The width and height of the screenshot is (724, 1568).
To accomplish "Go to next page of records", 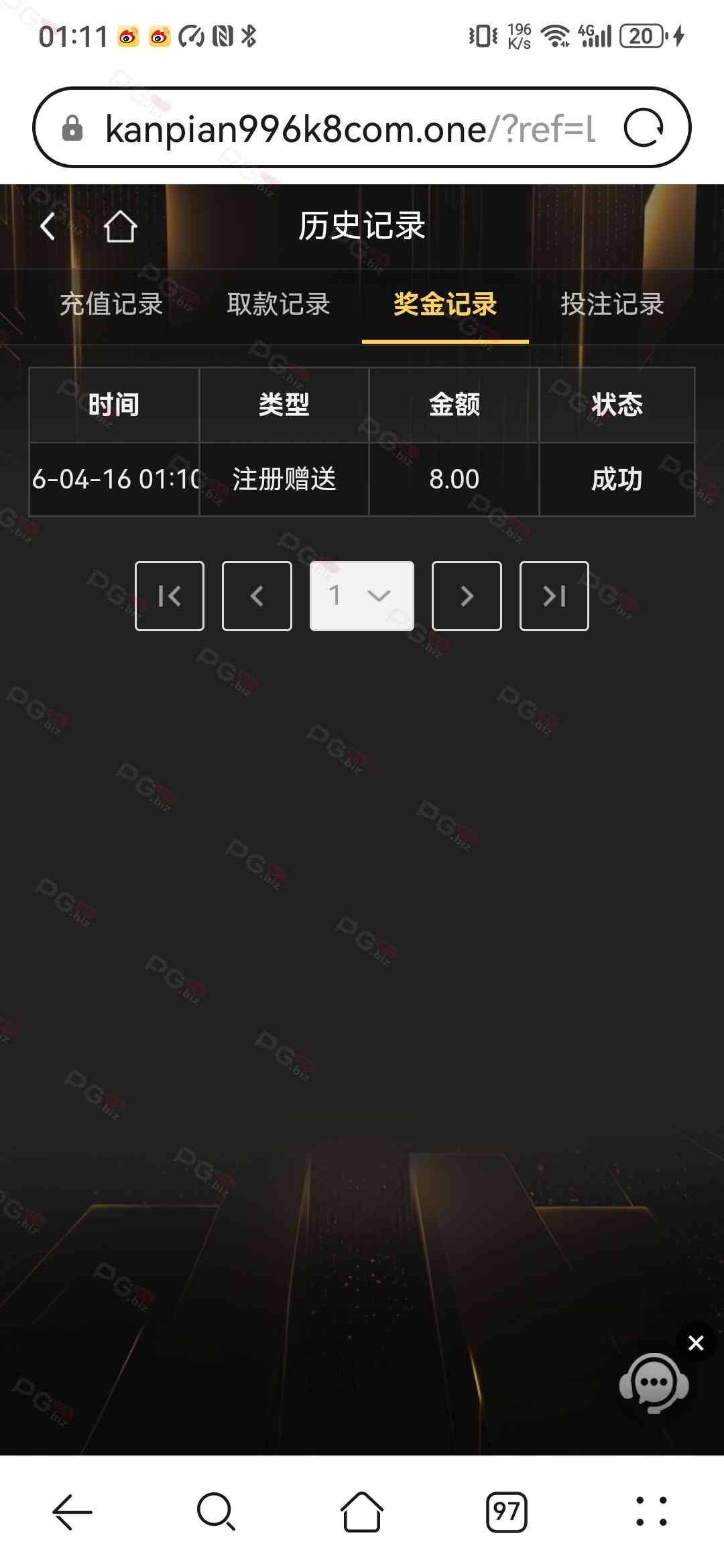I will 467,596.
